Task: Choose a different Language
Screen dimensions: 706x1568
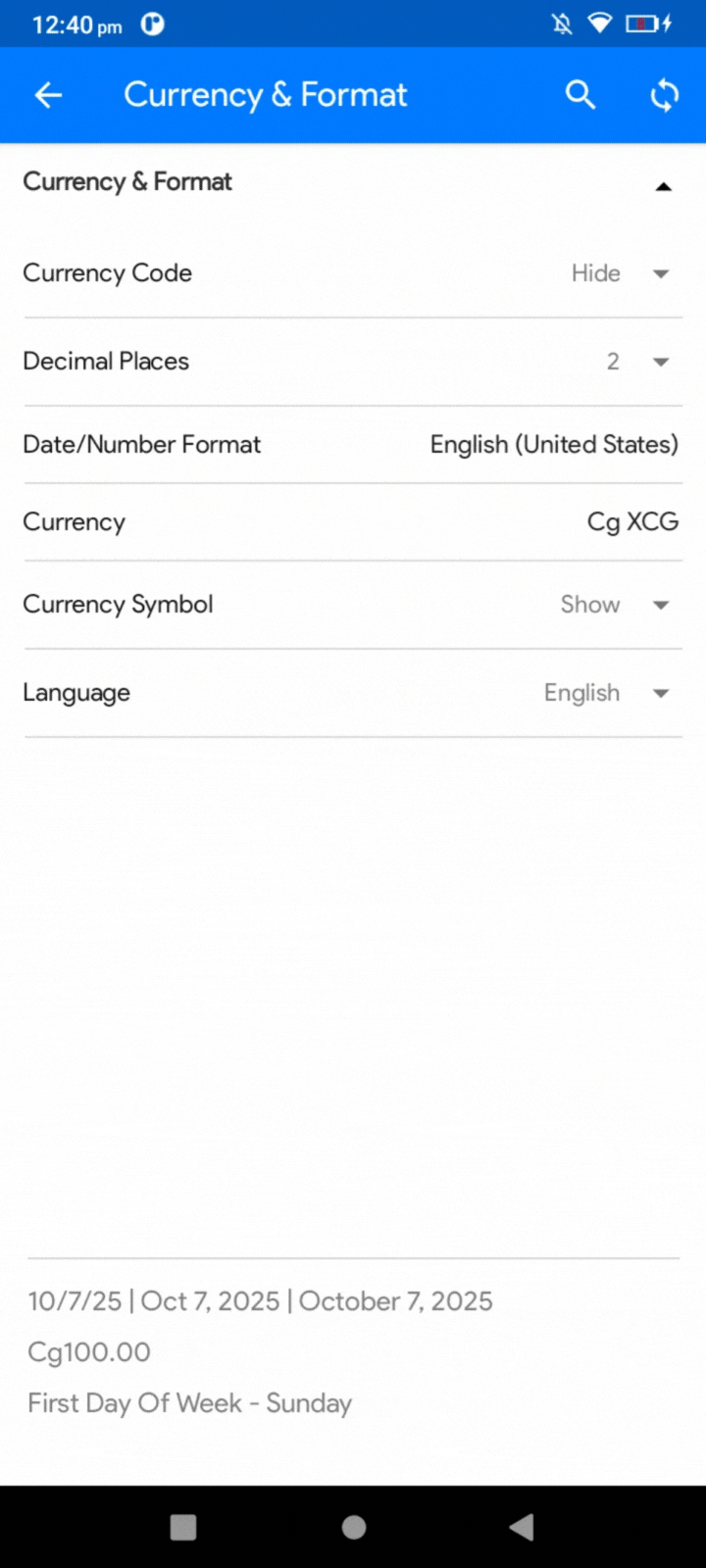Action: (660, 693)
